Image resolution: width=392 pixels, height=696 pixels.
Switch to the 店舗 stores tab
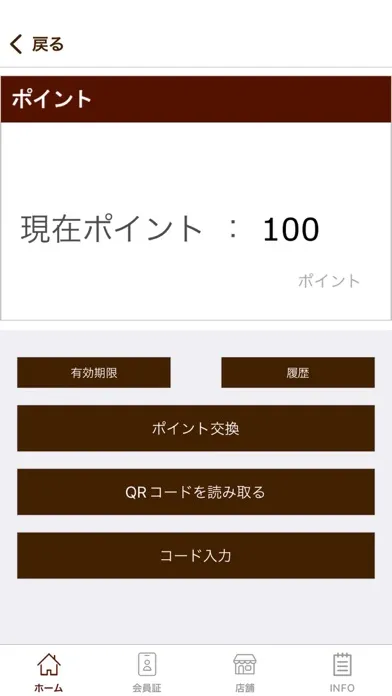point(245,672)
